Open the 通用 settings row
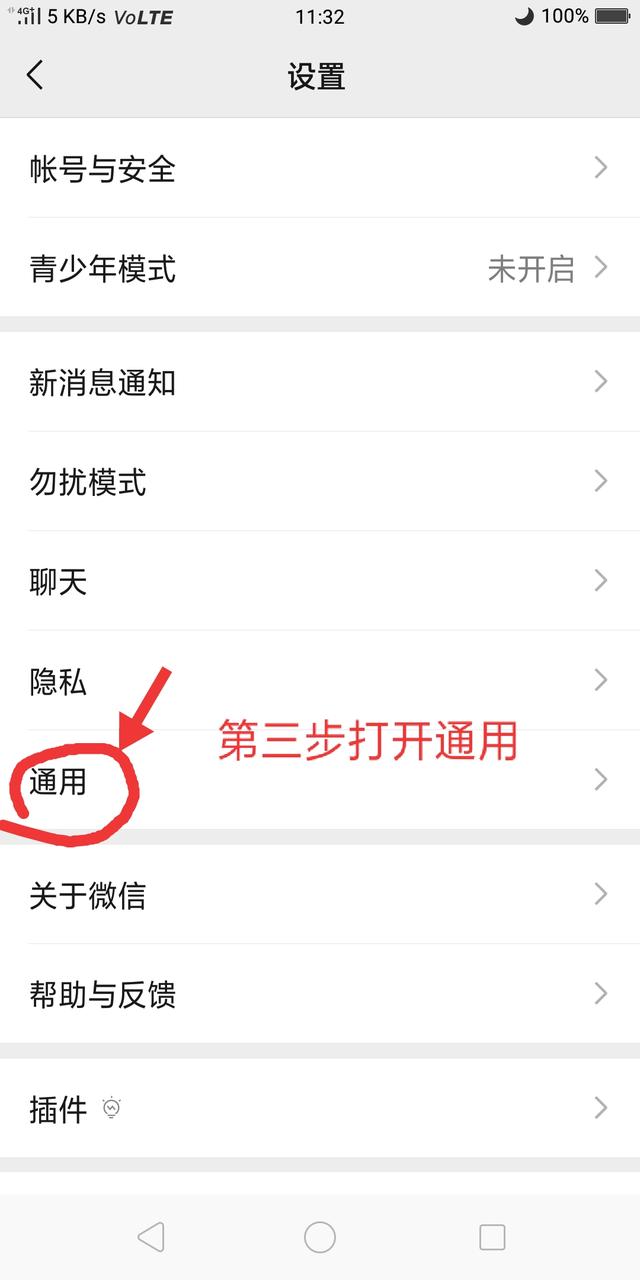640x1280 pixels. tap(320, 780)
